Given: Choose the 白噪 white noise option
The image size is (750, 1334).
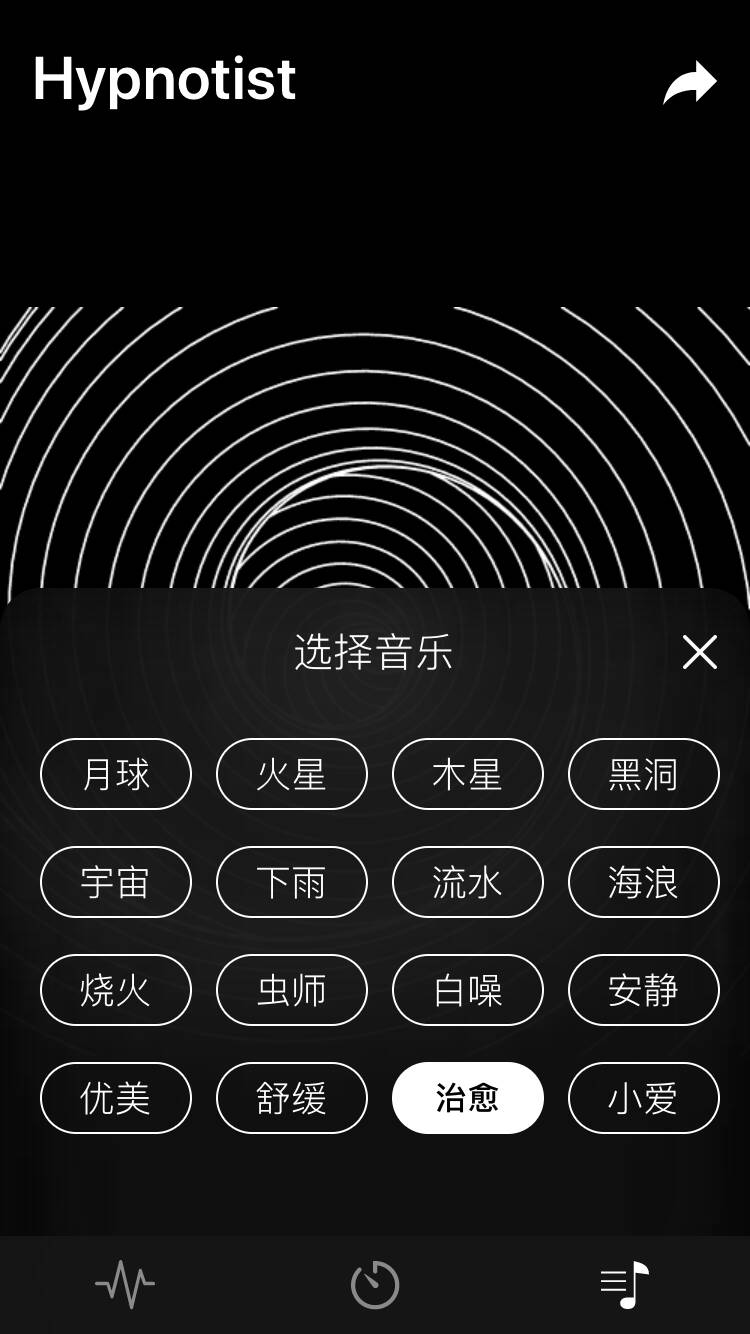Looking at the screenshot, I should click(x=468, y=990).
